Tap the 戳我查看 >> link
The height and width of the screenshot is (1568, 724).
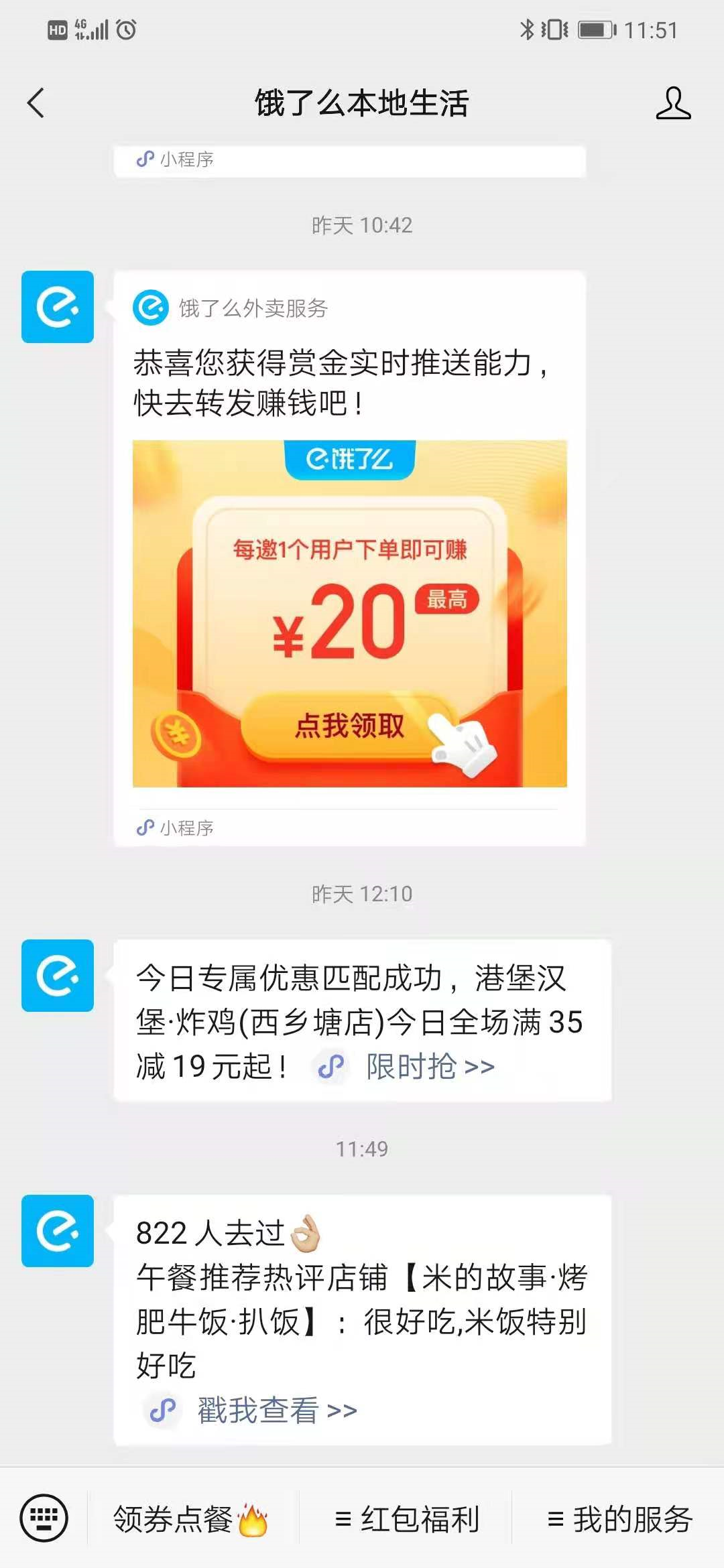click(276, 1410)
